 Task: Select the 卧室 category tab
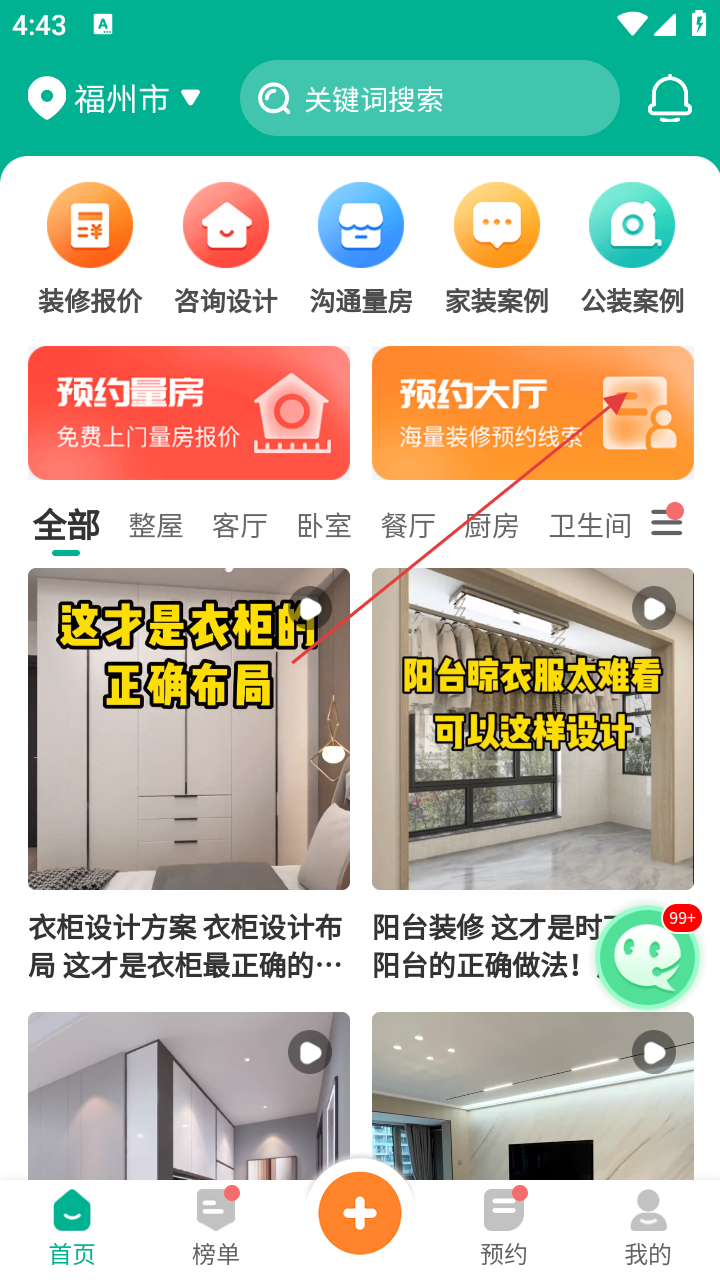point(324,525)
